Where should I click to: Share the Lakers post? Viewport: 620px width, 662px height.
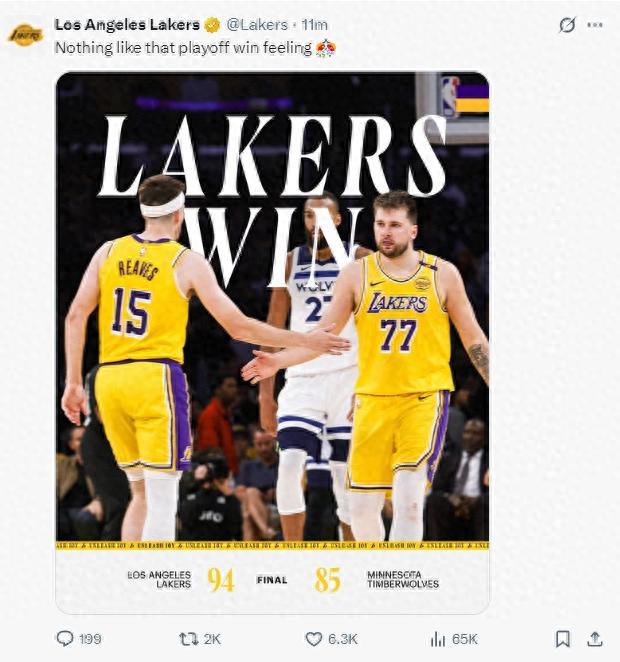(x=594, y=638)
